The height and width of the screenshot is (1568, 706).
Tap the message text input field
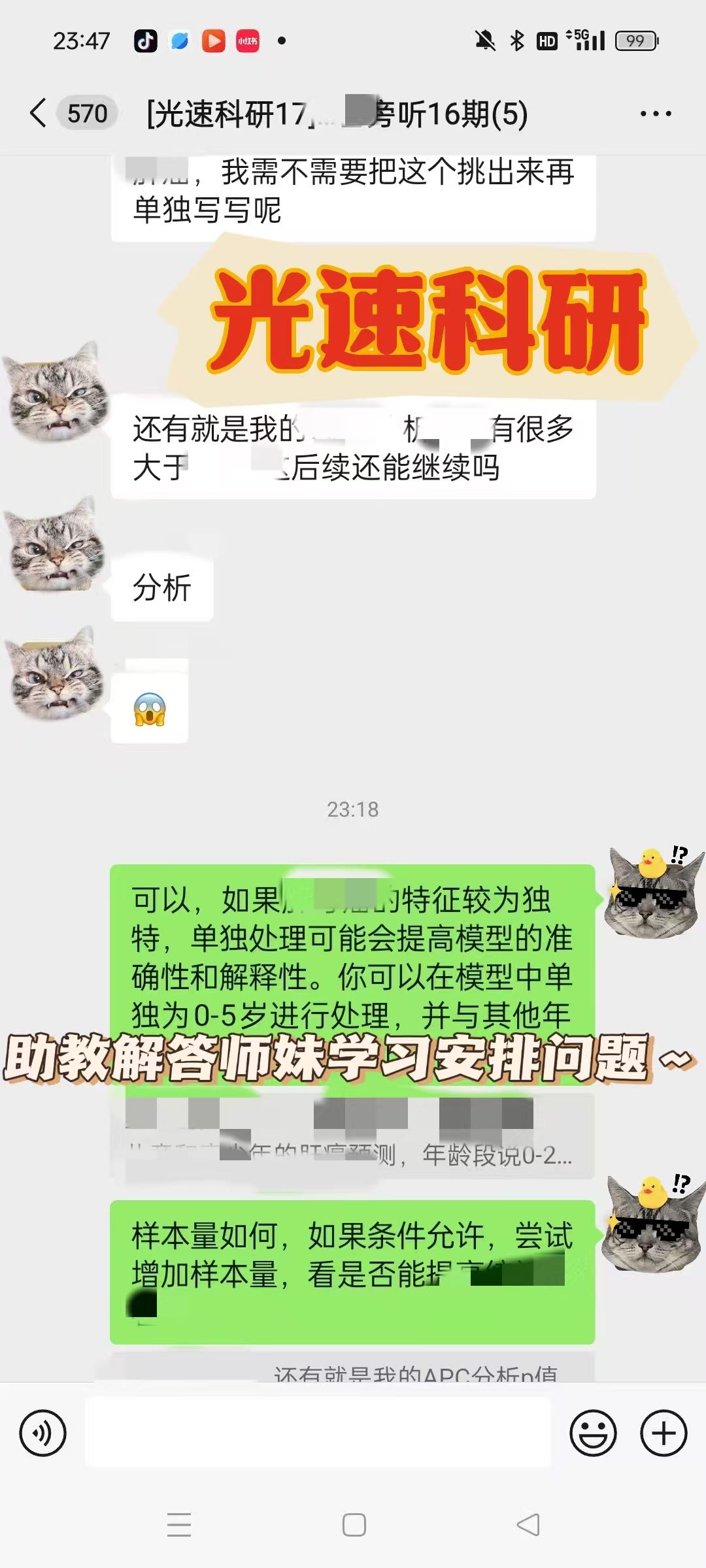tap(318, 1432)
